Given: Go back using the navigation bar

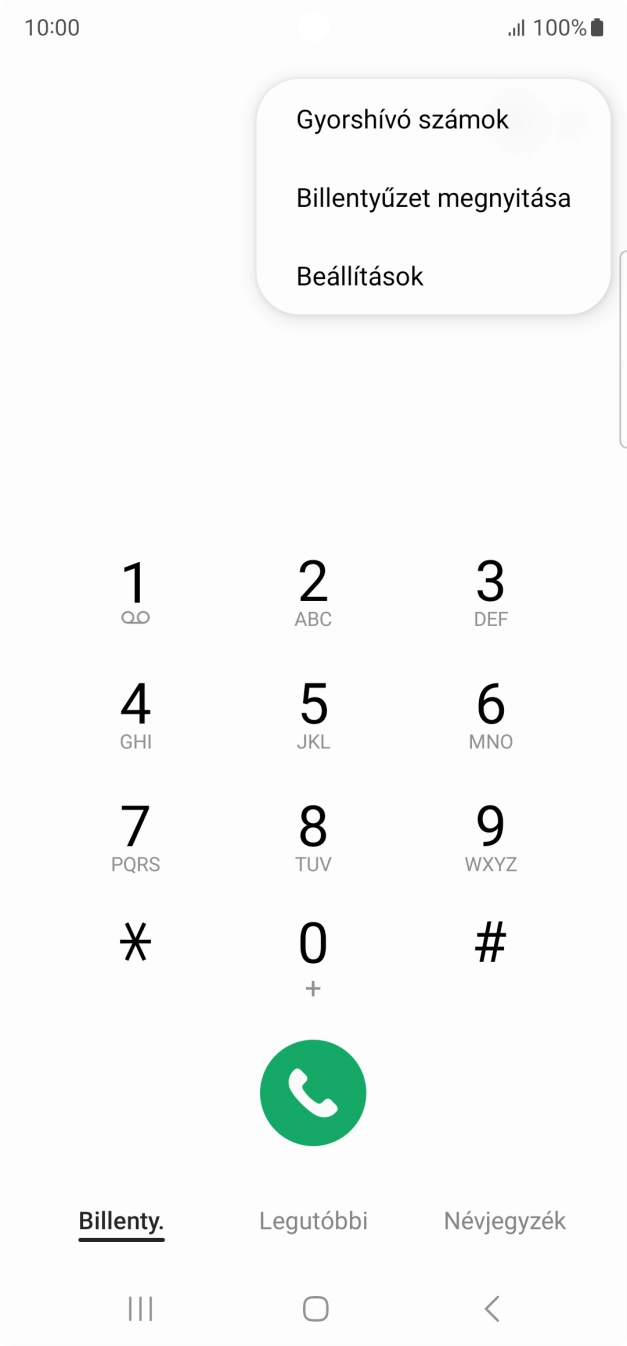Looking at the screenshot, I should point(491,1308).
